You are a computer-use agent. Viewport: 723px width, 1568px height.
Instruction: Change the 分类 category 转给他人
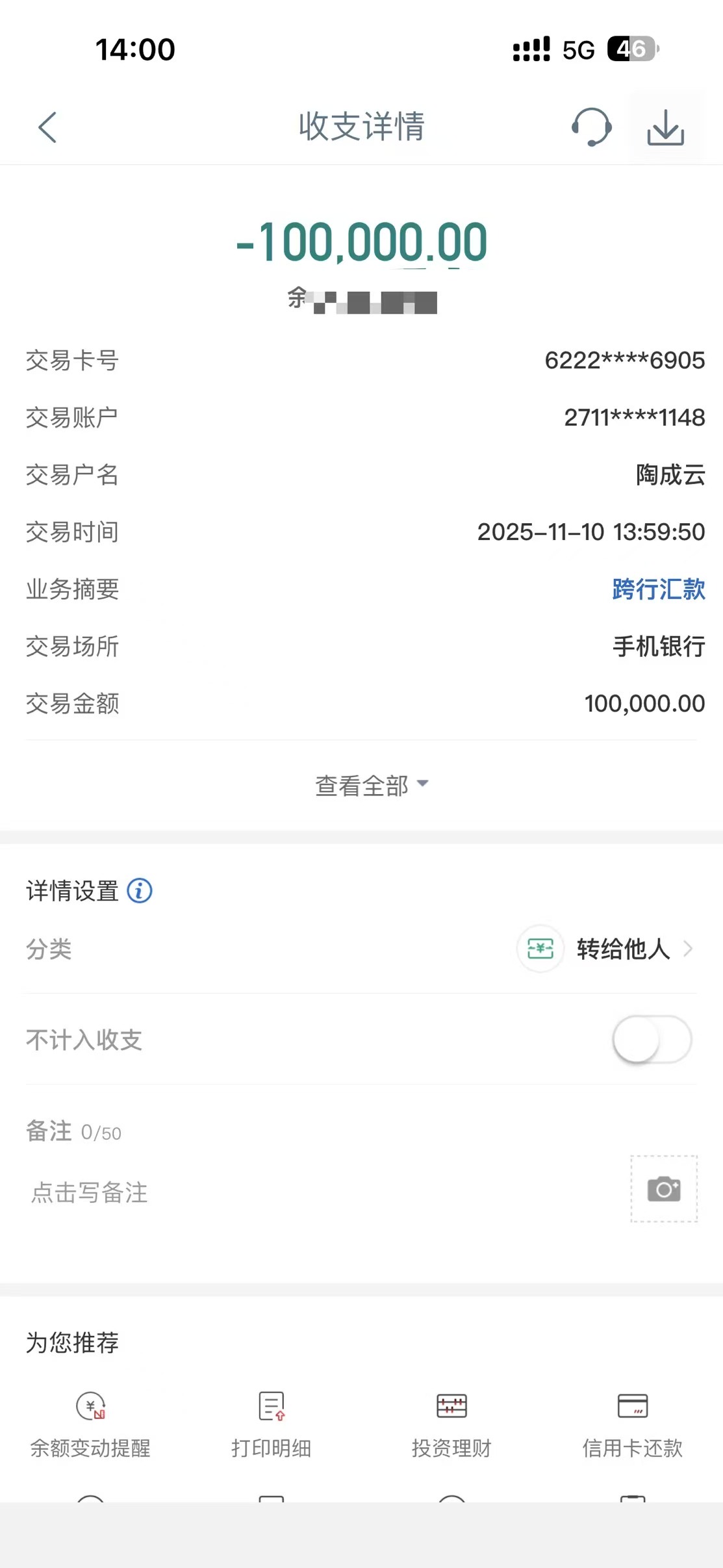click(622, 949)
